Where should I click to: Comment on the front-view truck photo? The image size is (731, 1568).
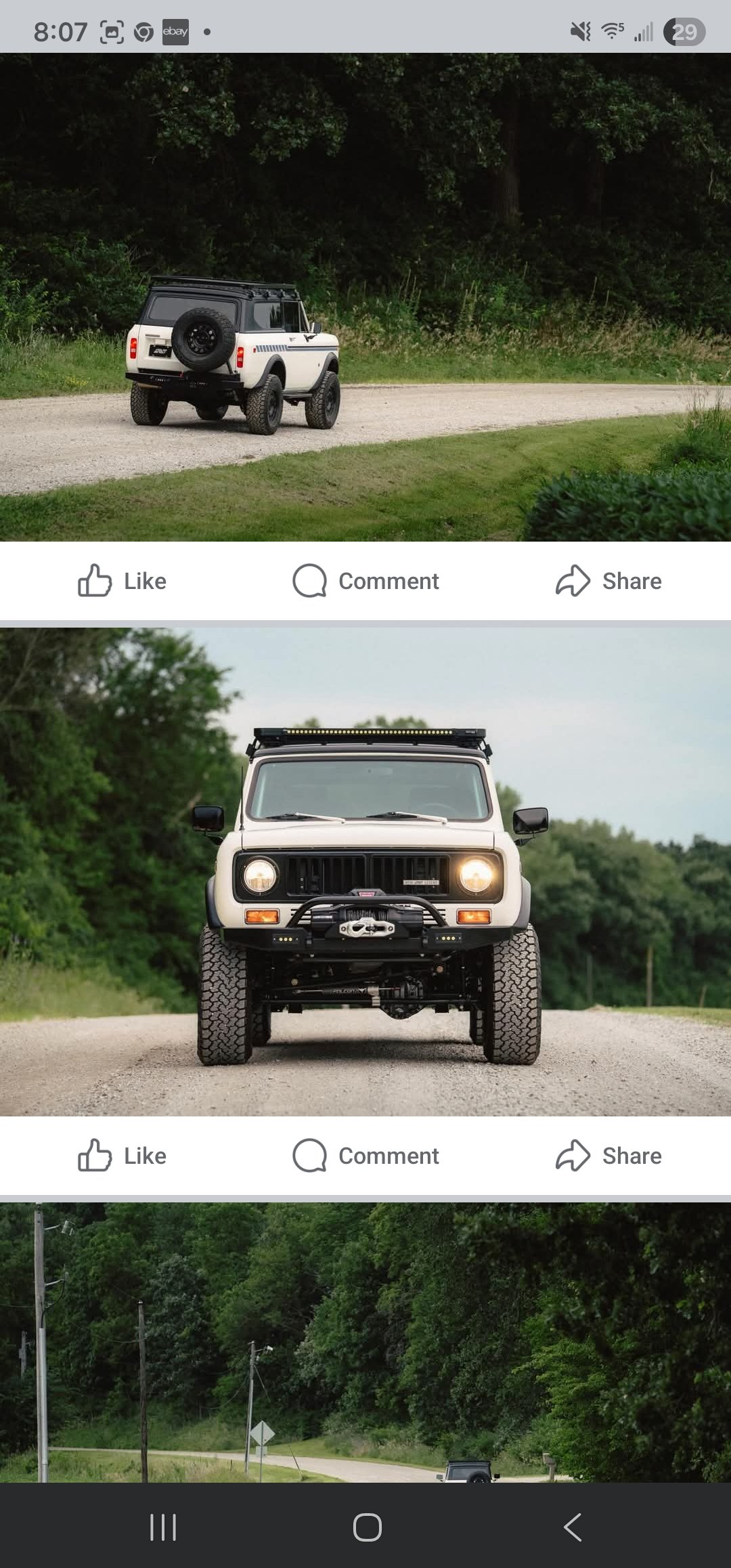tap(365, 1156)
